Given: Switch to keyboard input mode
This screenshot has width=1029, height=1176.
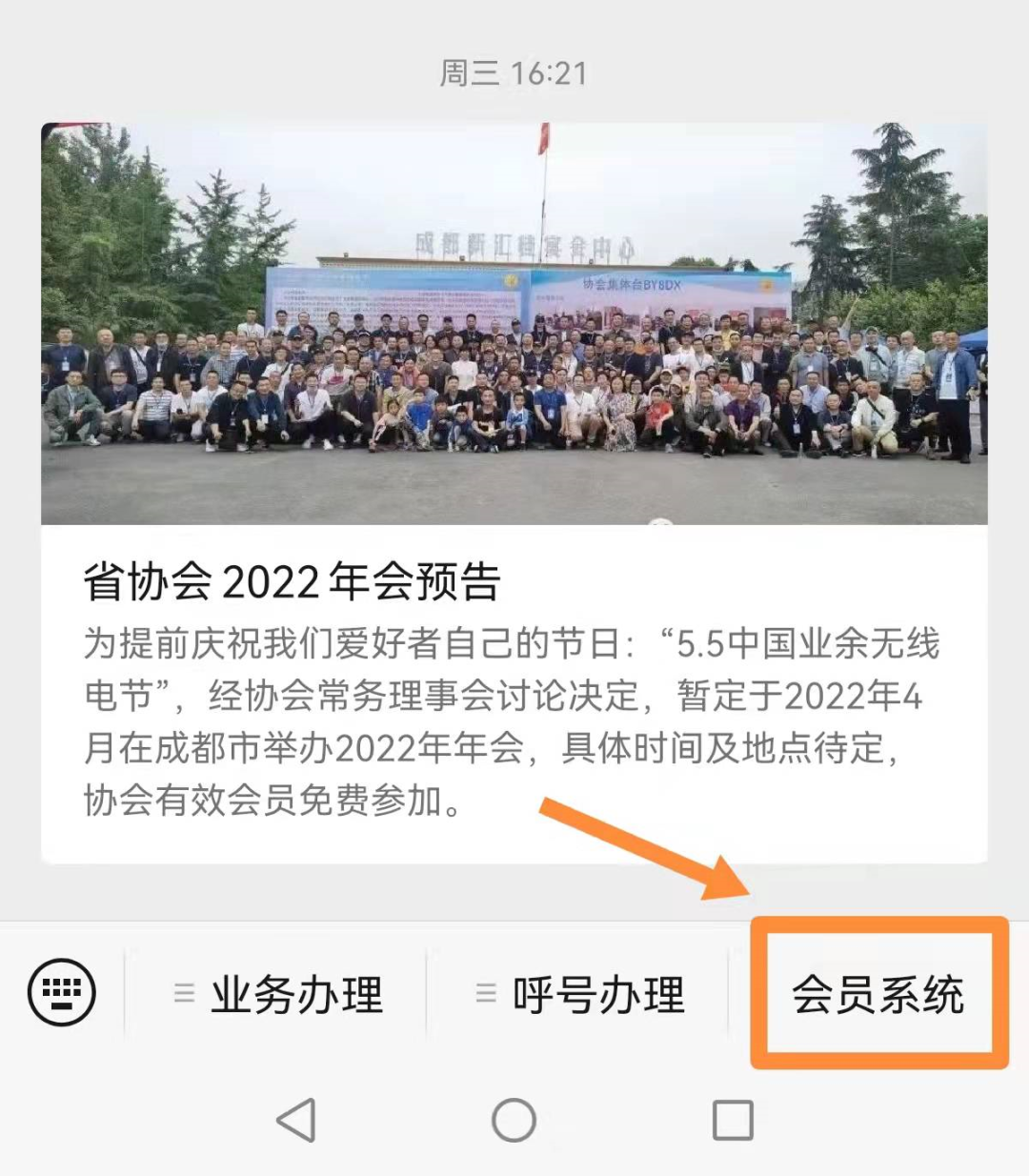Looking at the screenshot, I should [x=62, y=992].
